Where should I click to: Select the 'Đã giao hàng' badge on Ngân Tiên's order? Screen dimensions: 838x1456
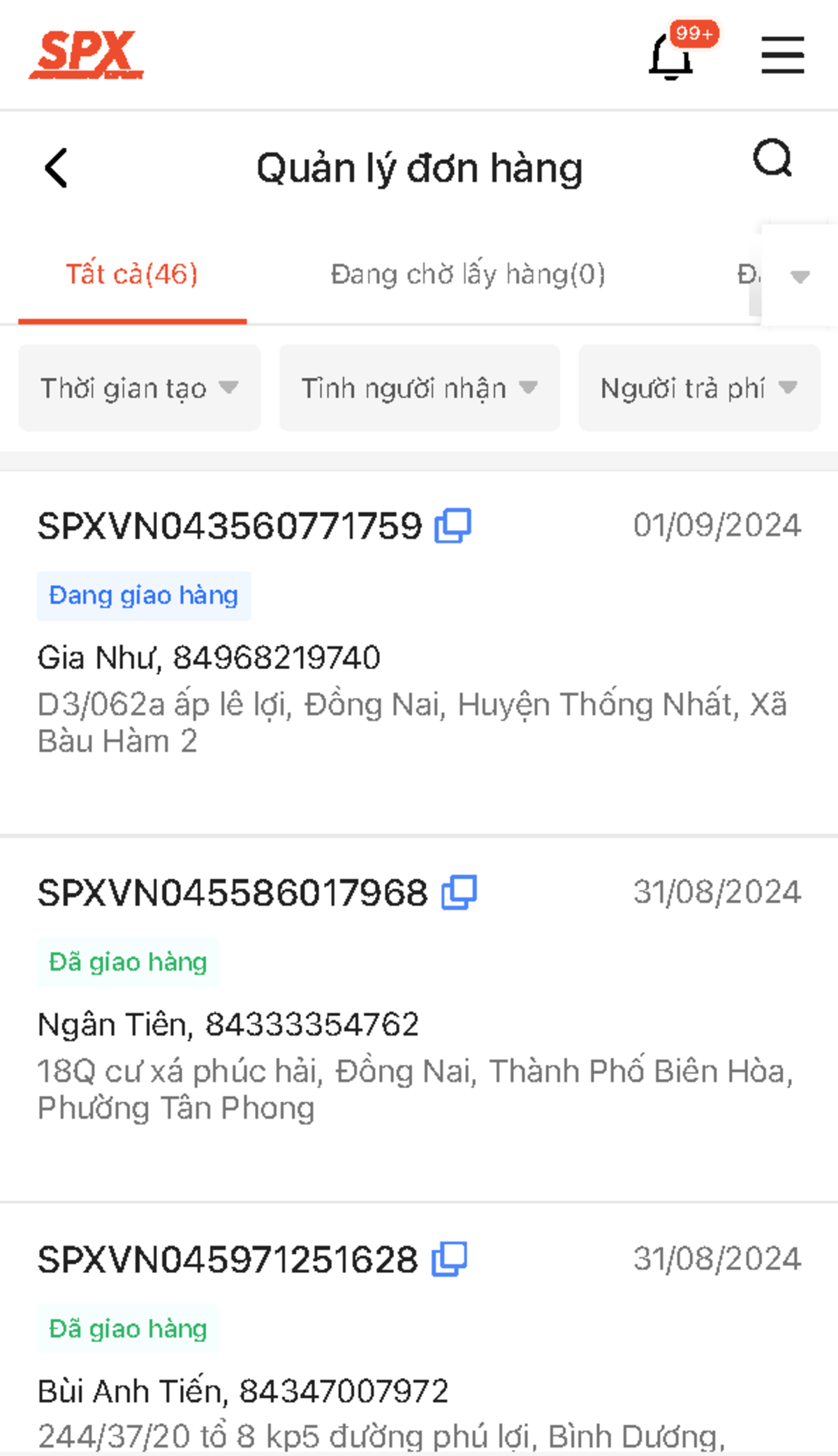click(x=128, y=962)
